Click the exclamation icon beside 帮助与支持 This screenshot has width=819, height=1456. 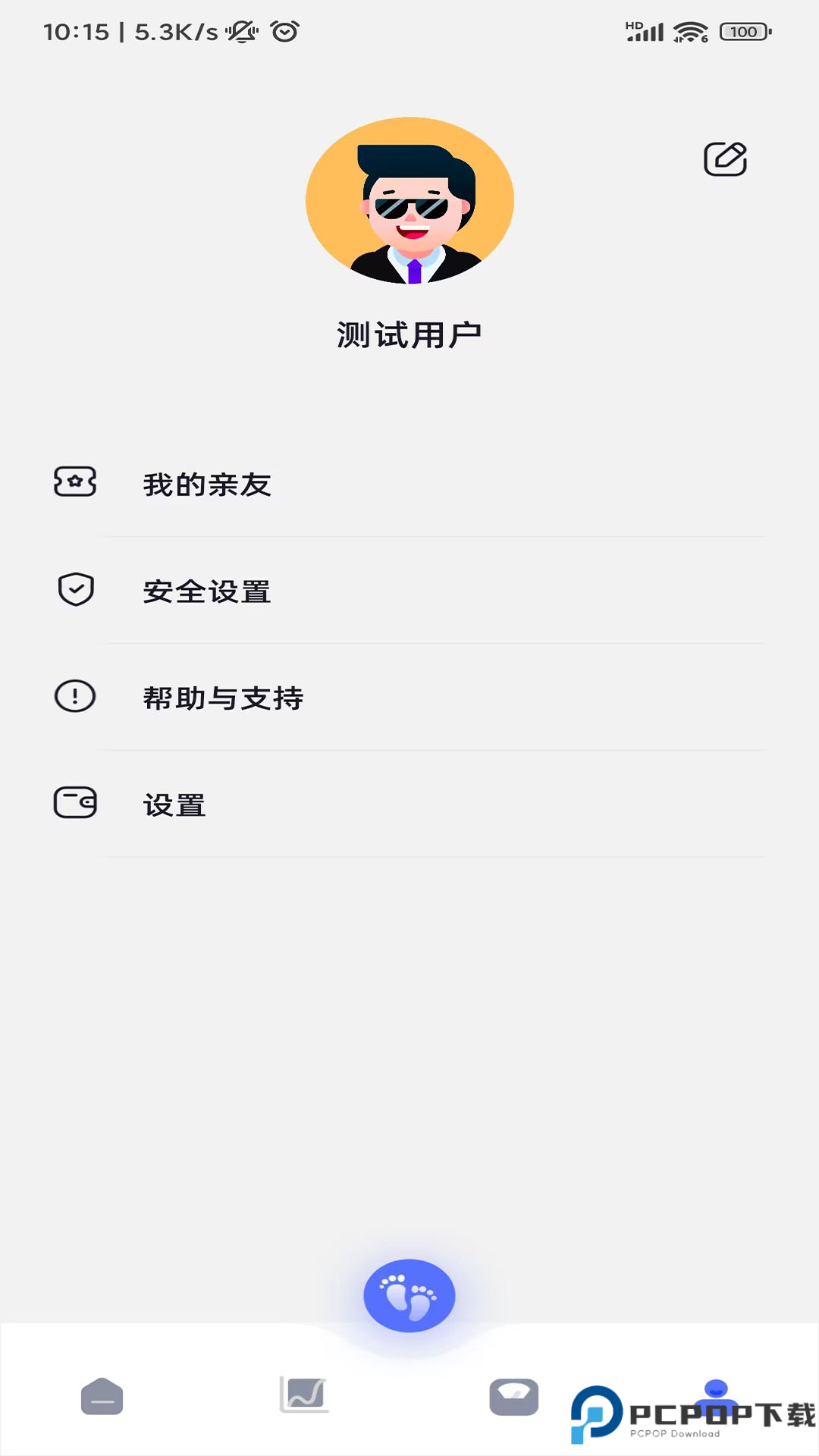[x=74, y=696]
